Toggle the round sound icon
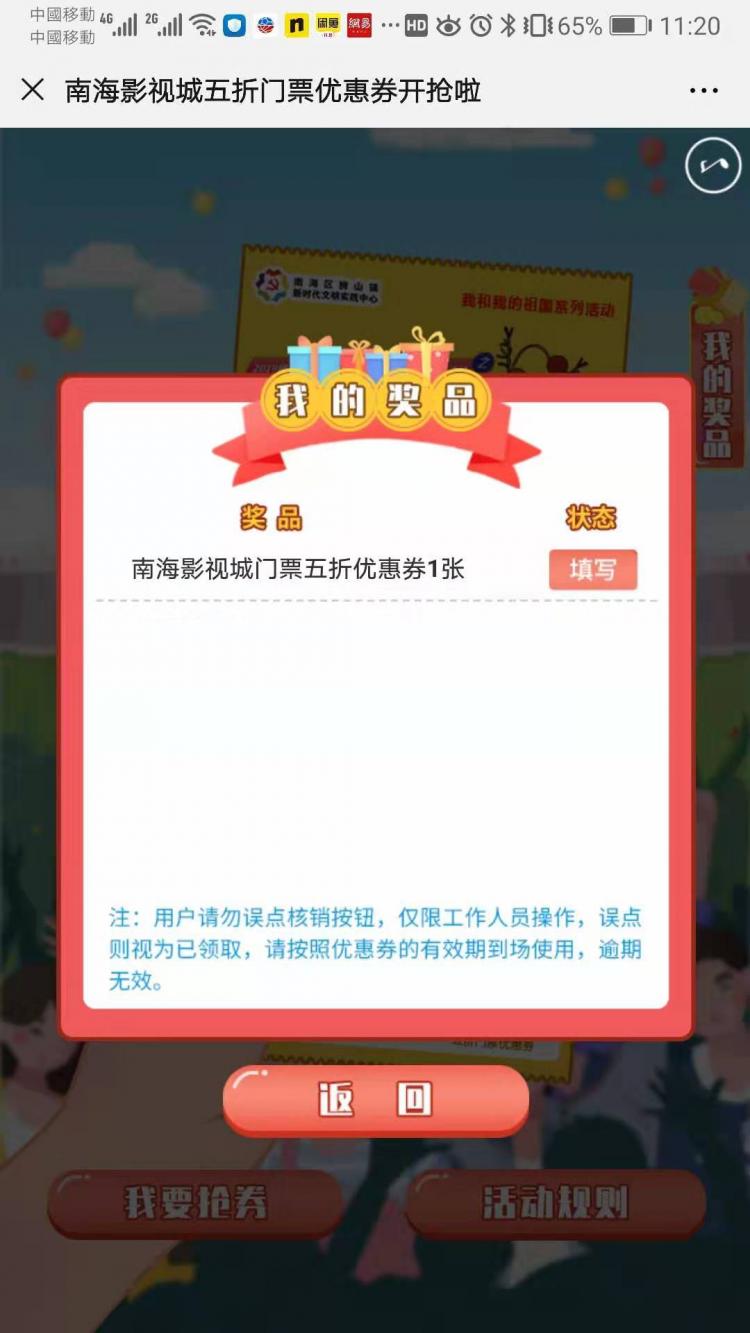The image size is (750, 1333). pos(713,165)
